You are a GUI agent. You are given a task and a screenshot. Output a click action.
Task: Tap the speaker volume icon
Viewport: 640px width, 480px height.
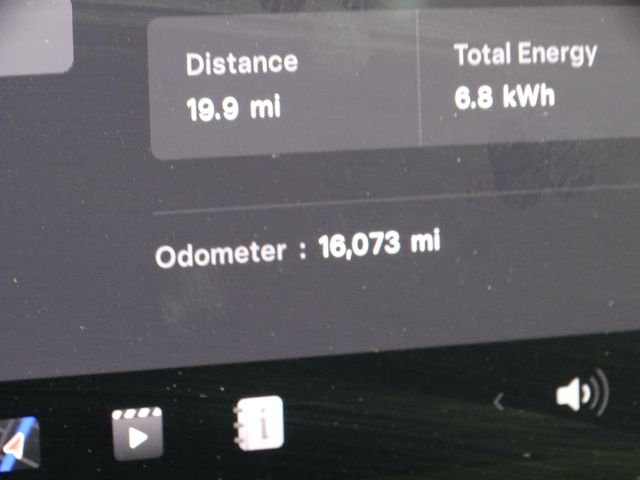point(581,395)
